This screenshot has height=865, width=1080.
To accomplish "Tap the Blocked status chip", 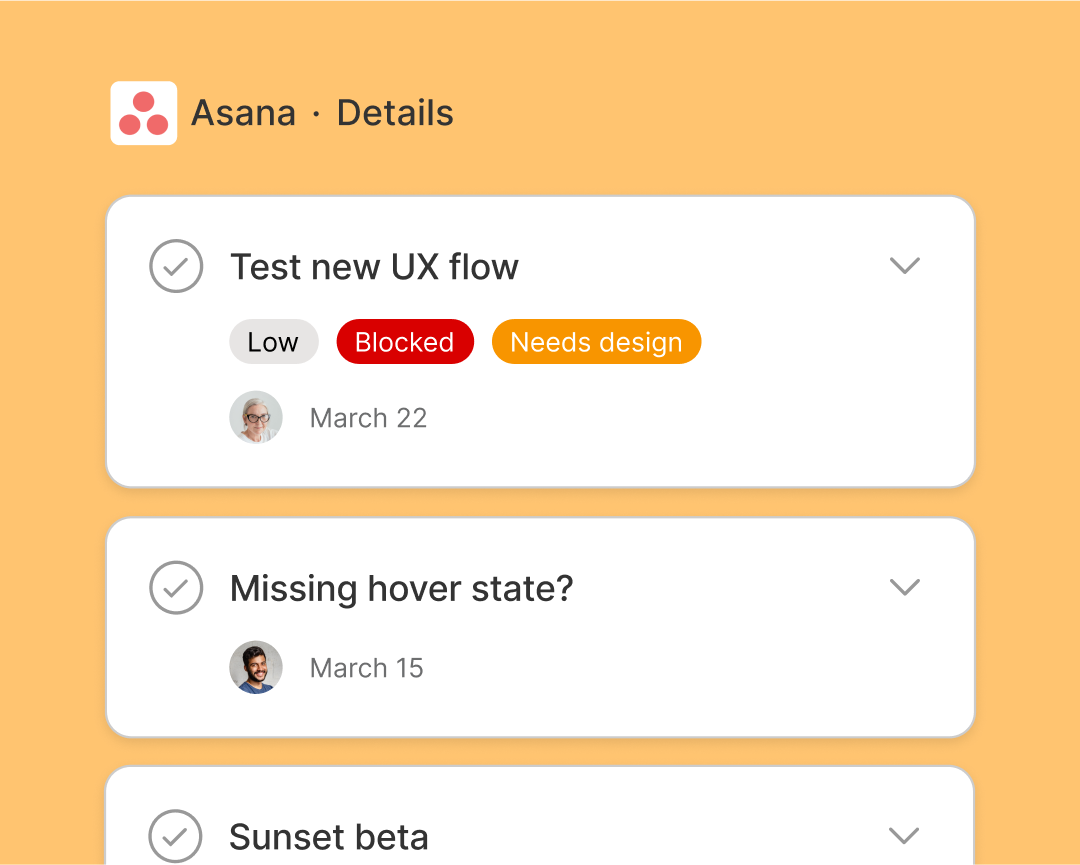I will pos(404,342).
